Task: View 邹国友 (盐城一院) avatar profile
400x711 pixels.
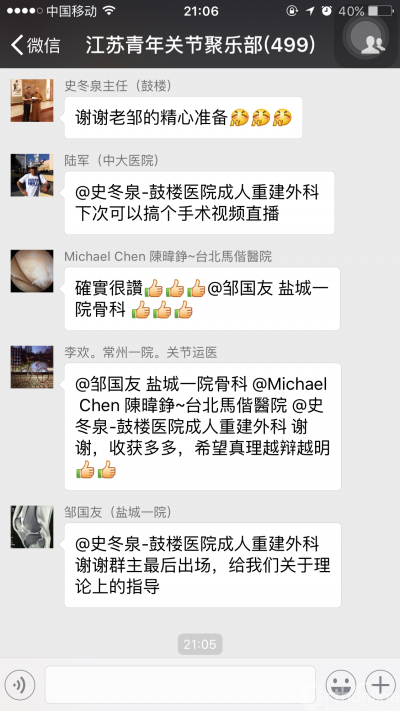Action: tap(32, 526)
